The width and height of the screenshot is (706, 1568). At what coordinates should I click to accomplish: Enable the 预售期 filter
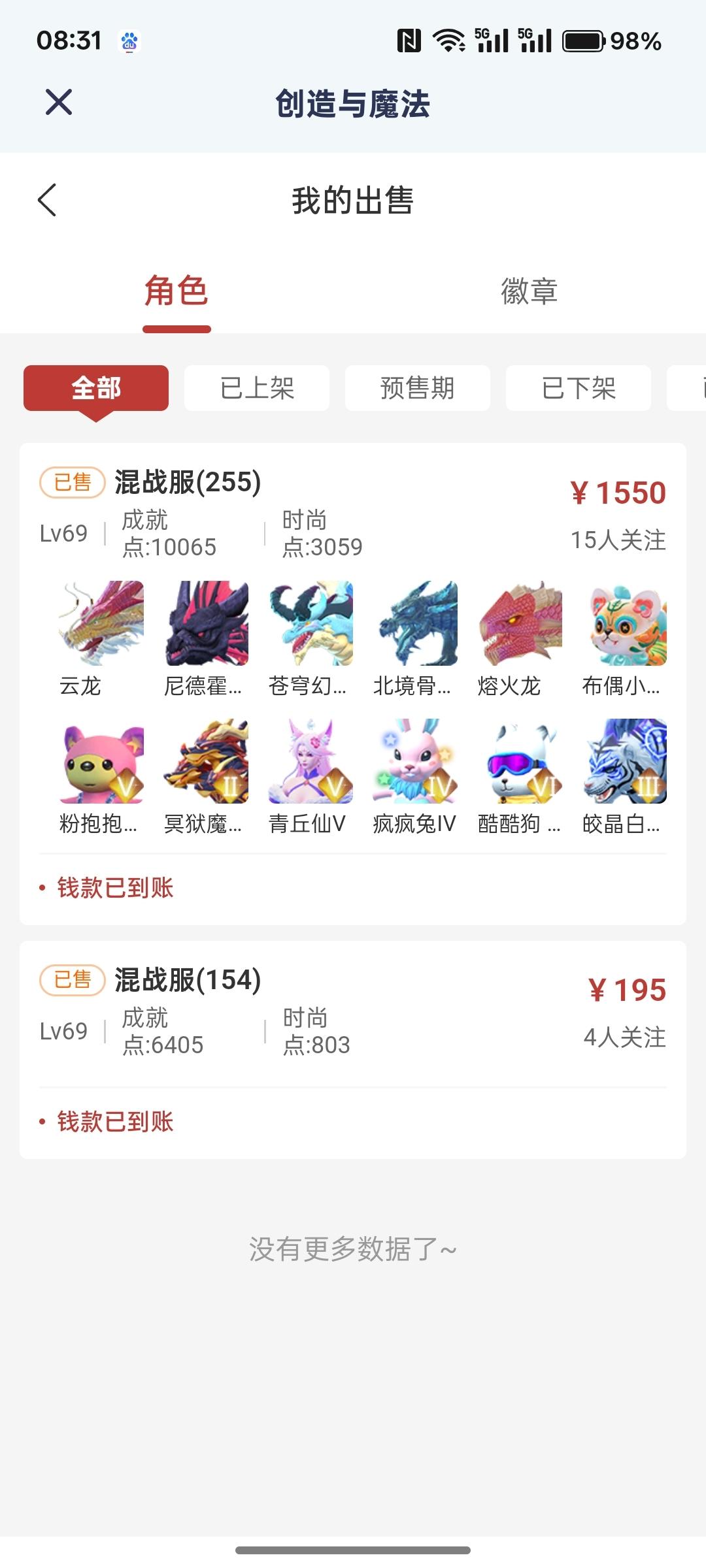[418, 388]
